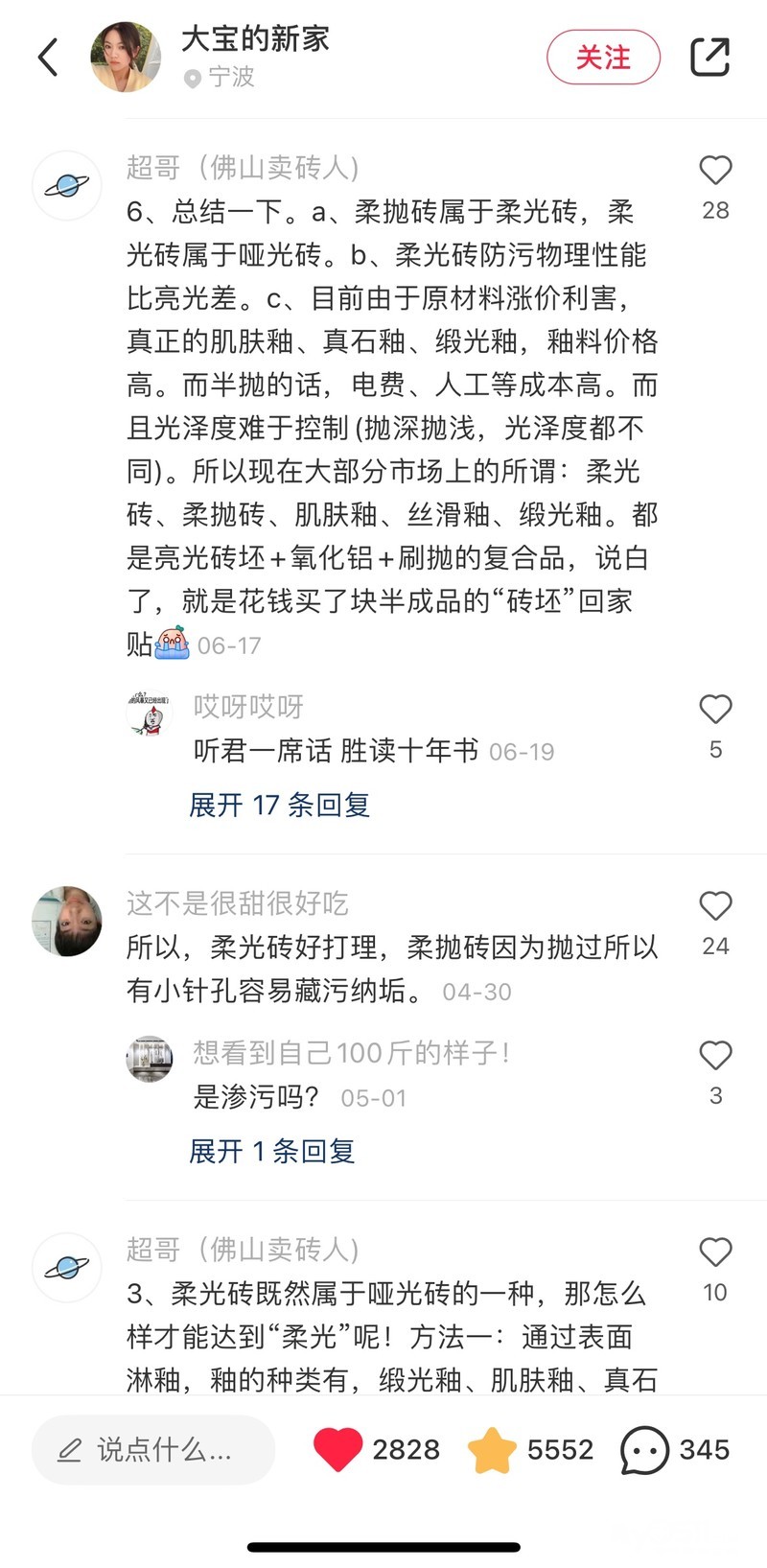Like the comment by 这不是很甜很好吃
767x1568 pixels.
pos(715,905)
